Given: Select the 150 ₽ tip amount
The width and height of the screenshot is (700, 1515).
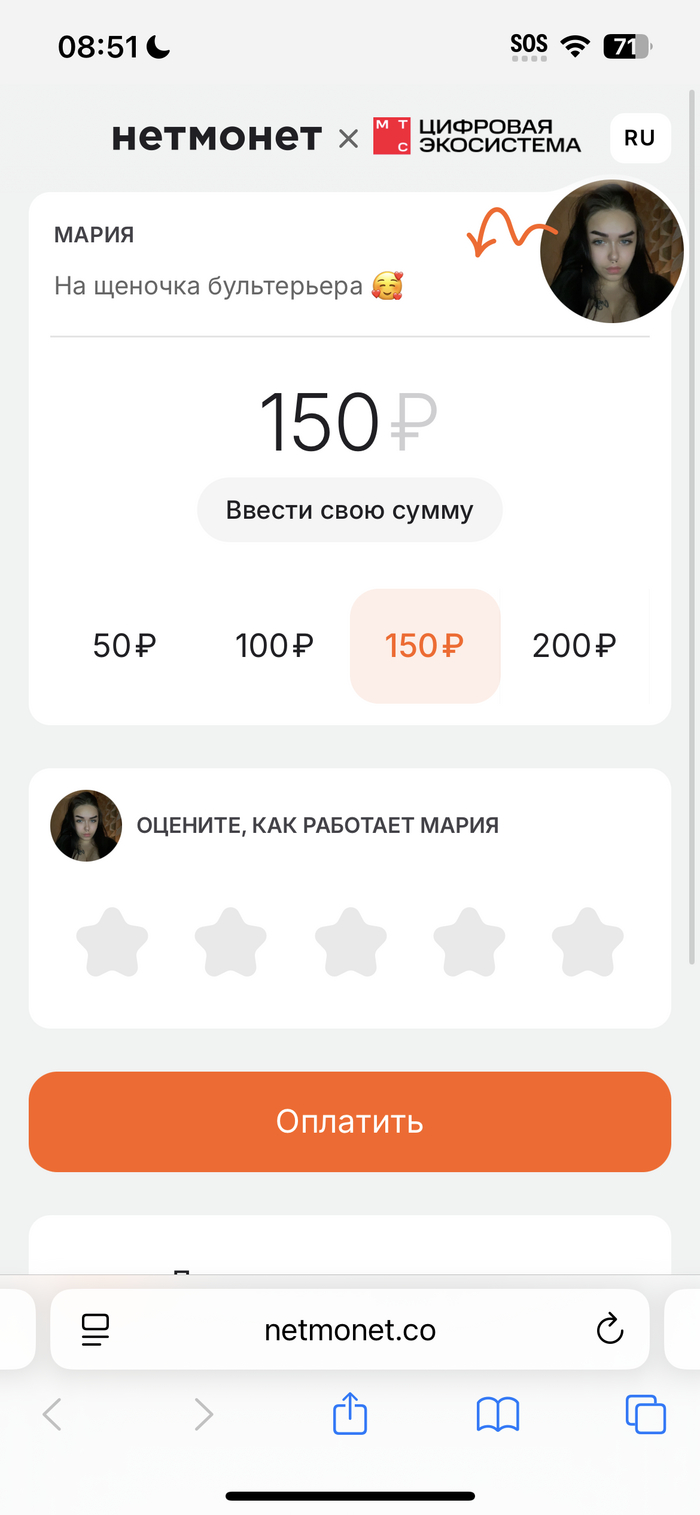Looking at the screenshot, I should [425, 646].
